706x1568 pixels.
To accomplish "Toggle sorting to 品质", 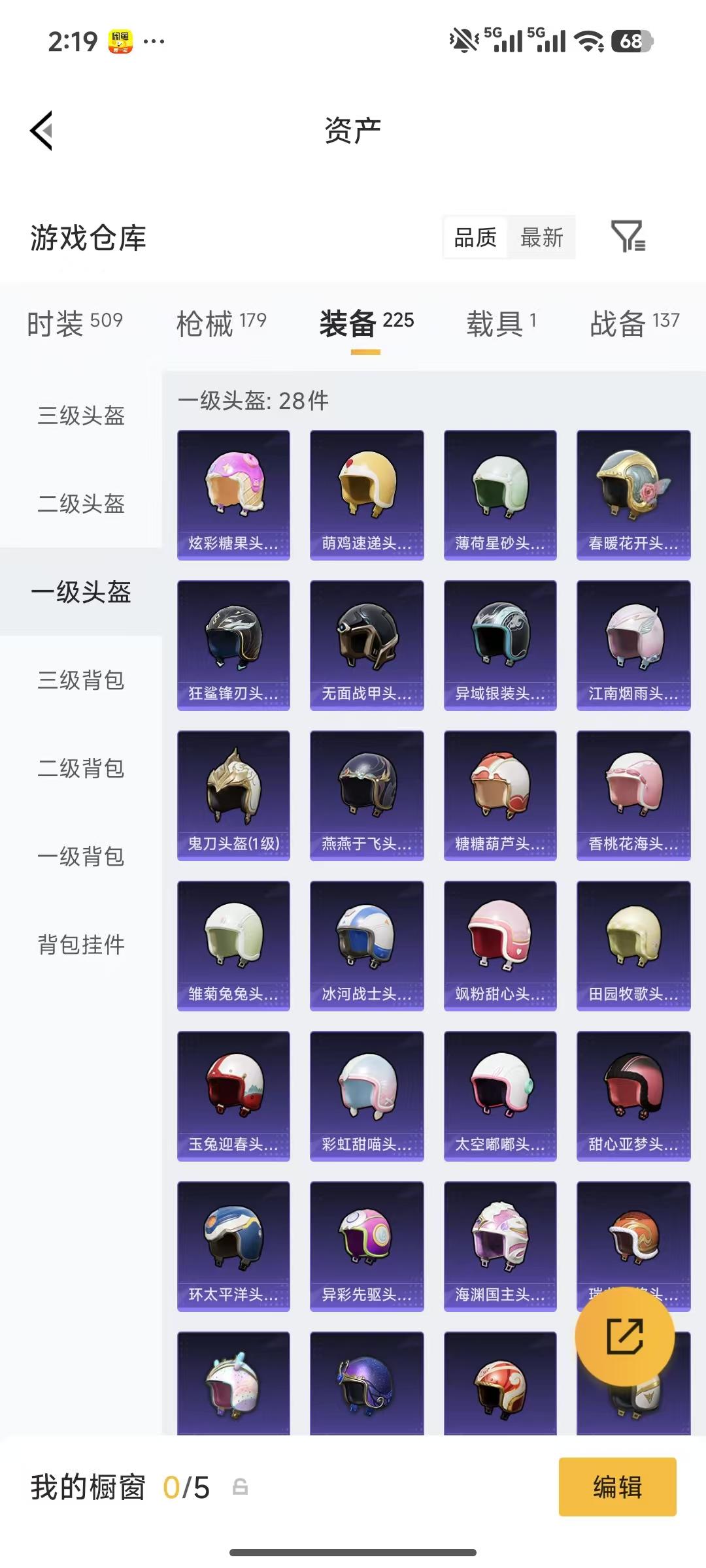I will pos(474,238).
